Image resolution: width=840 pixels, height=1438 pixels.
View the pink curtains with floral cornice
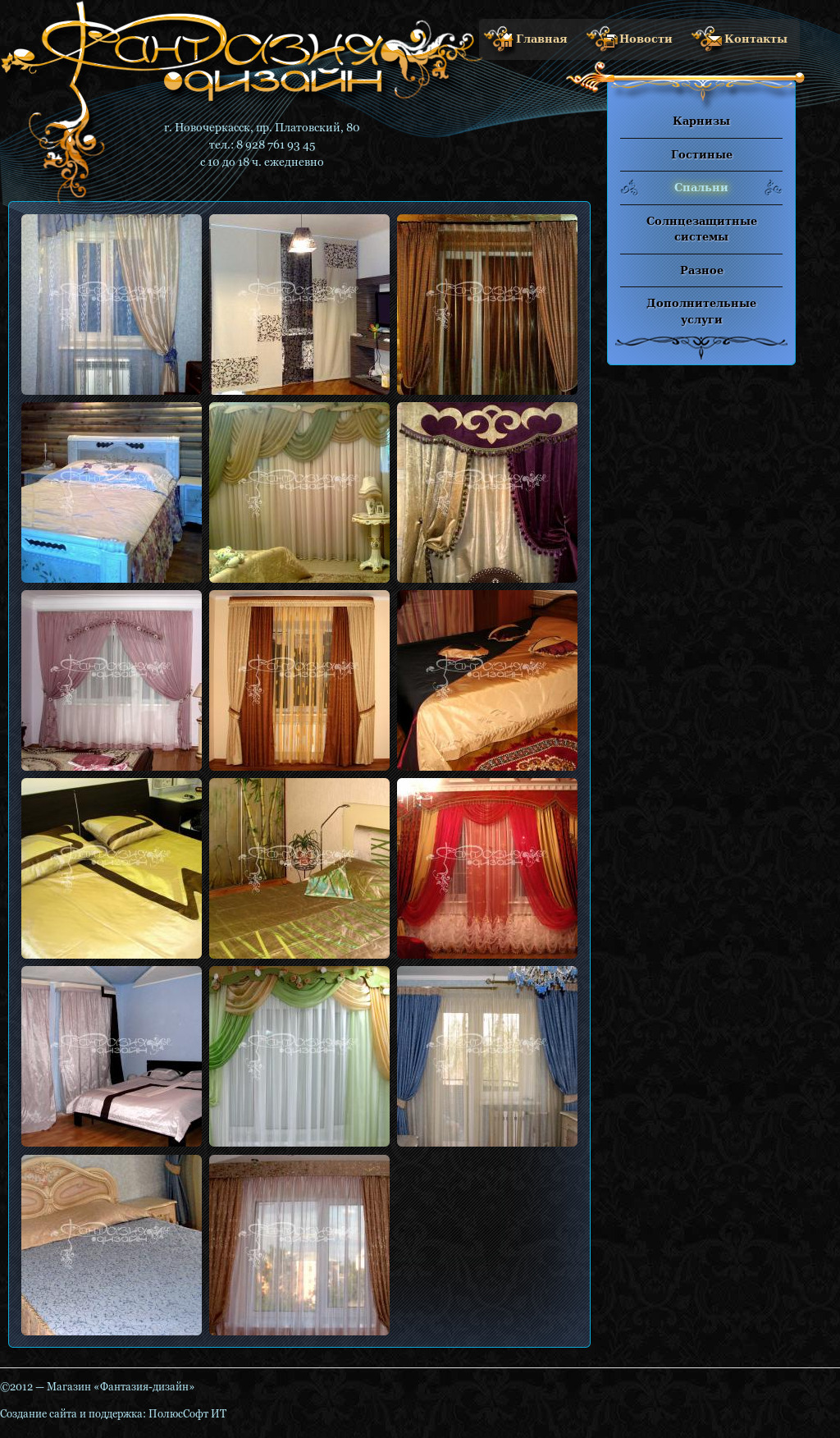click(112, 680)
